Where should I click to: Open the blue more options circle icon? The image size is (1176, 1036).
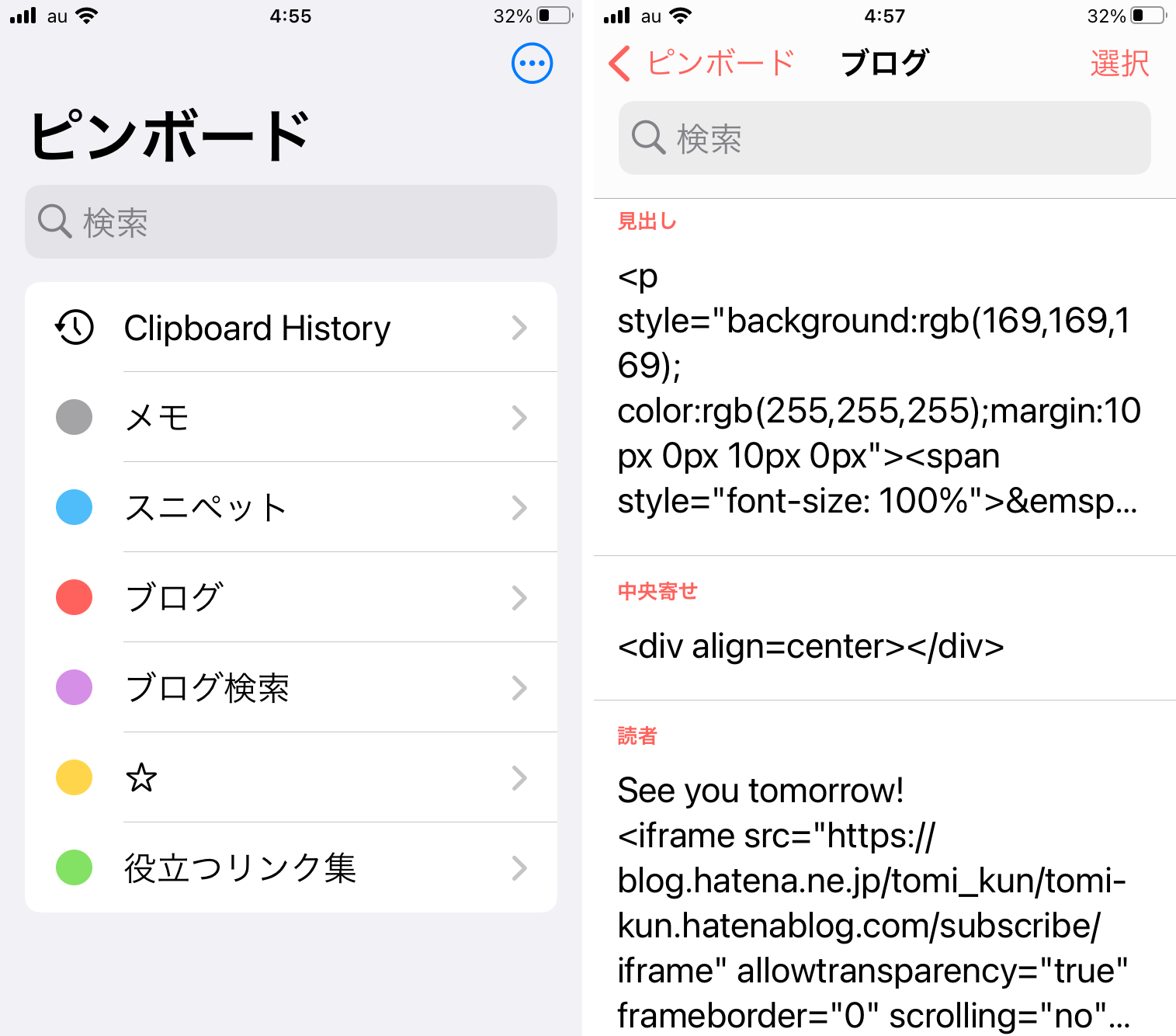tap(532, 63)
